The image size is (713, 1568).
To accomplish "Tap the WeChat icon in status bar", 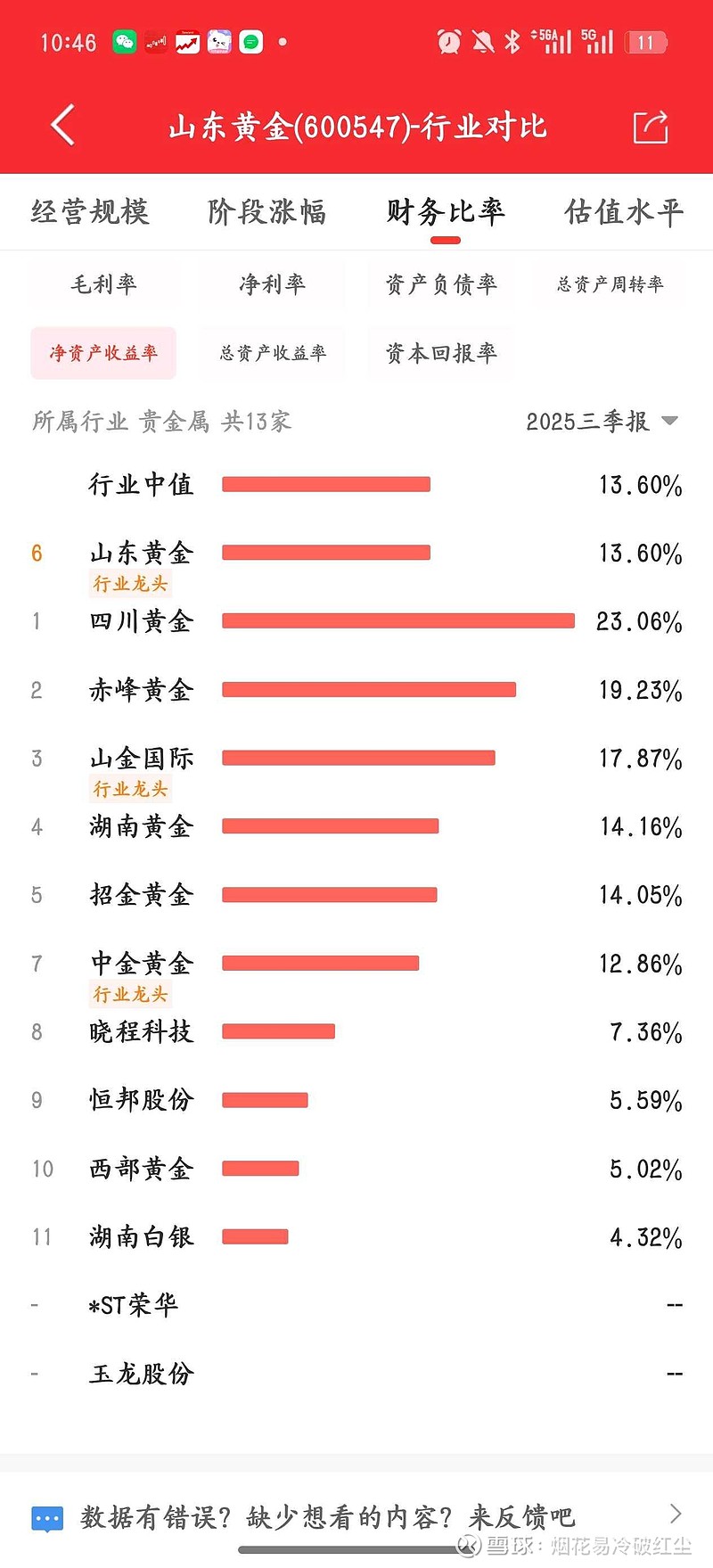I will coord(125,40).
